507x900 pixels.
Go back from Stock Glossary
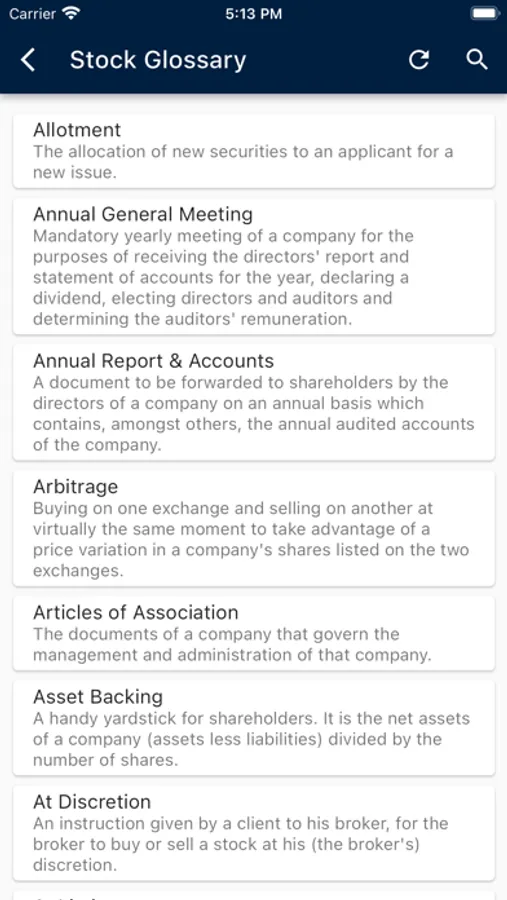coord(28,60)
